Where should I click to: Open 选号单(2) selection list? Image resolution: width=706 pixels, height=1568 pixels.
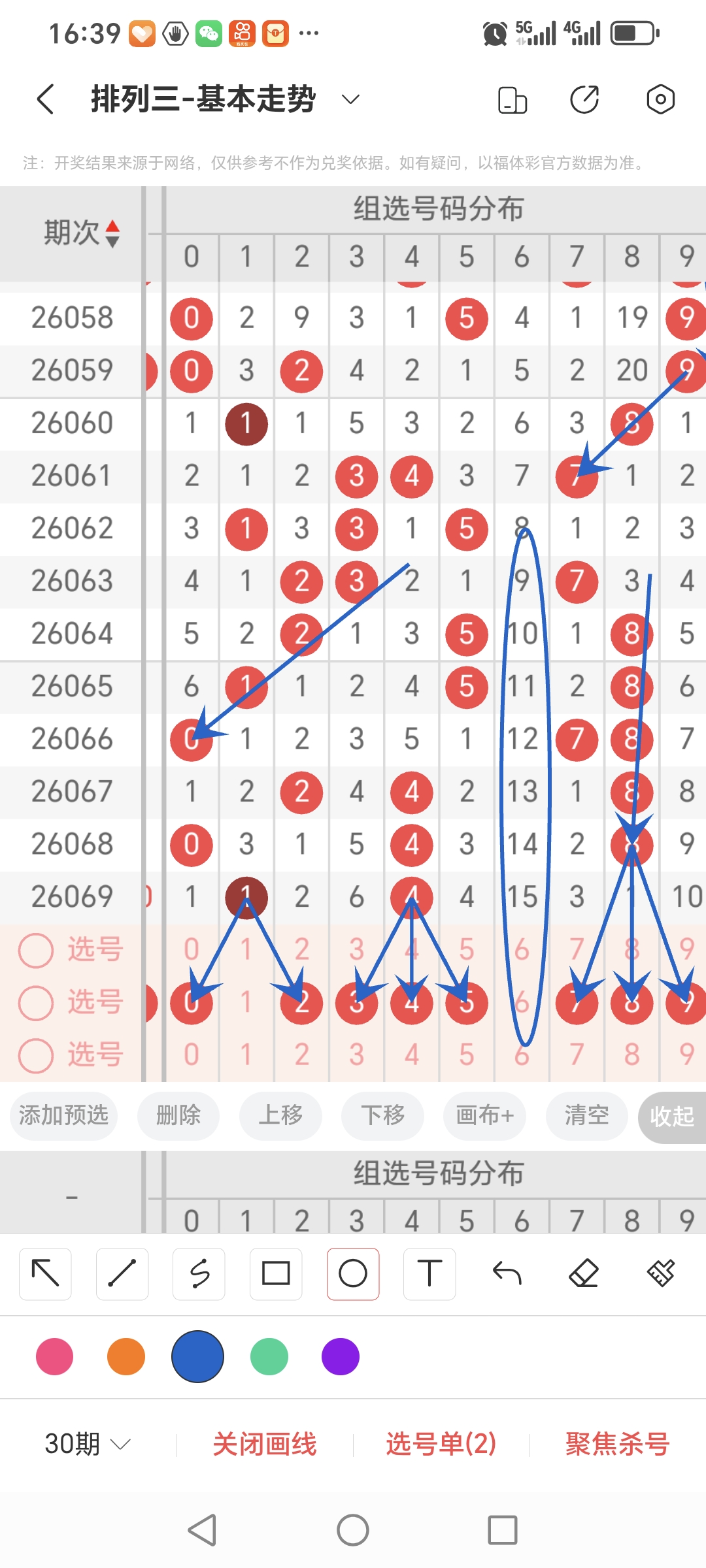440,1445
